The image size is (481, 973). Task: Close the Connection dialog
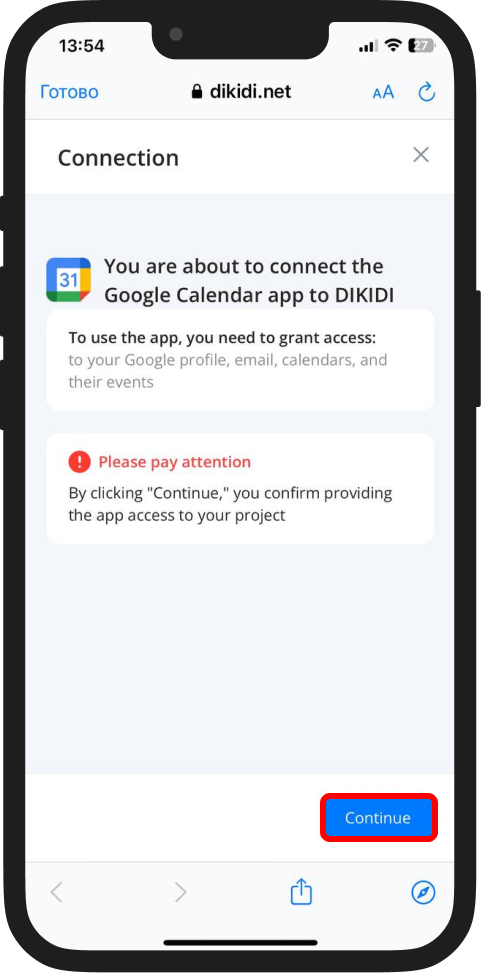pos(421,155)
